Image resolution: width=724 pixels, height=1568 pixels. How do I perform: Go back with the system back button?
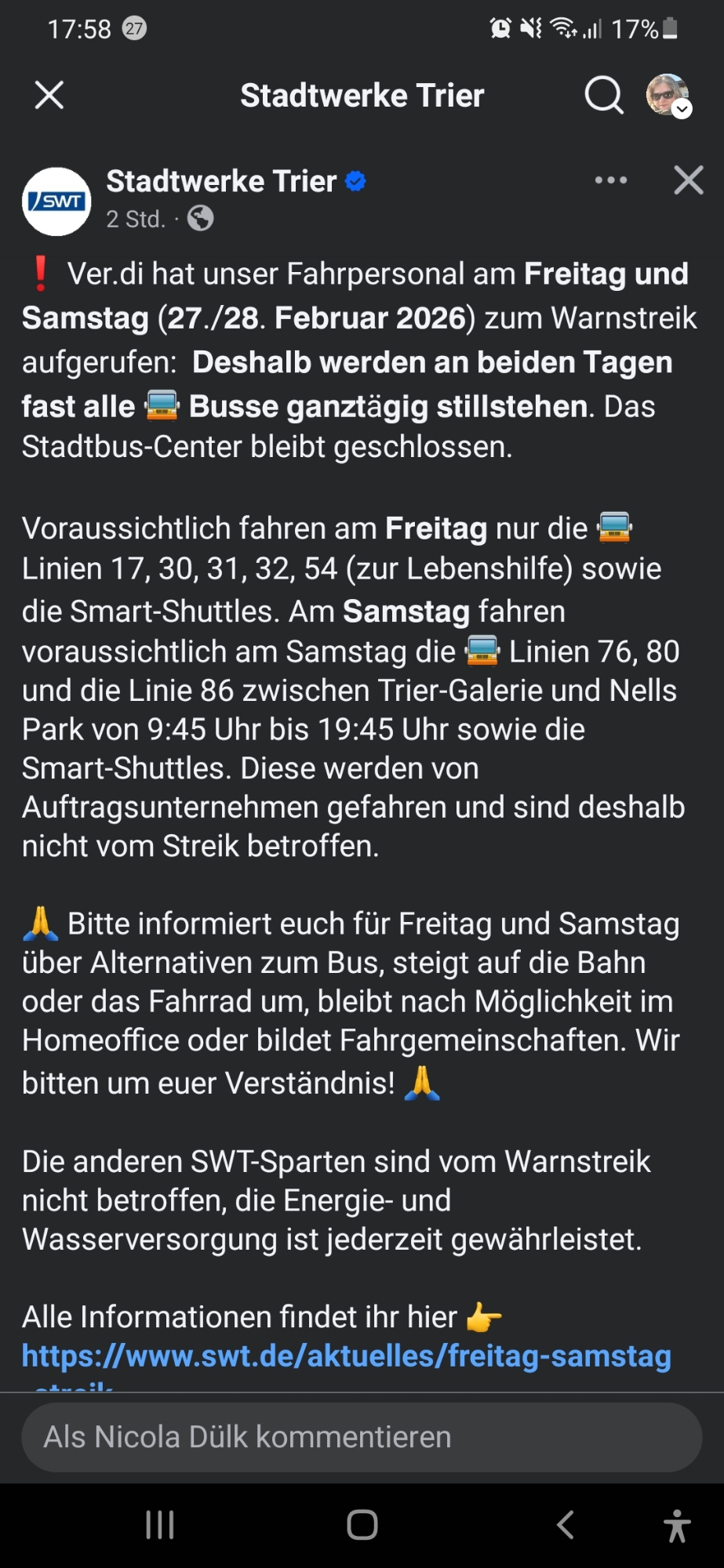tap(565, 1525)
